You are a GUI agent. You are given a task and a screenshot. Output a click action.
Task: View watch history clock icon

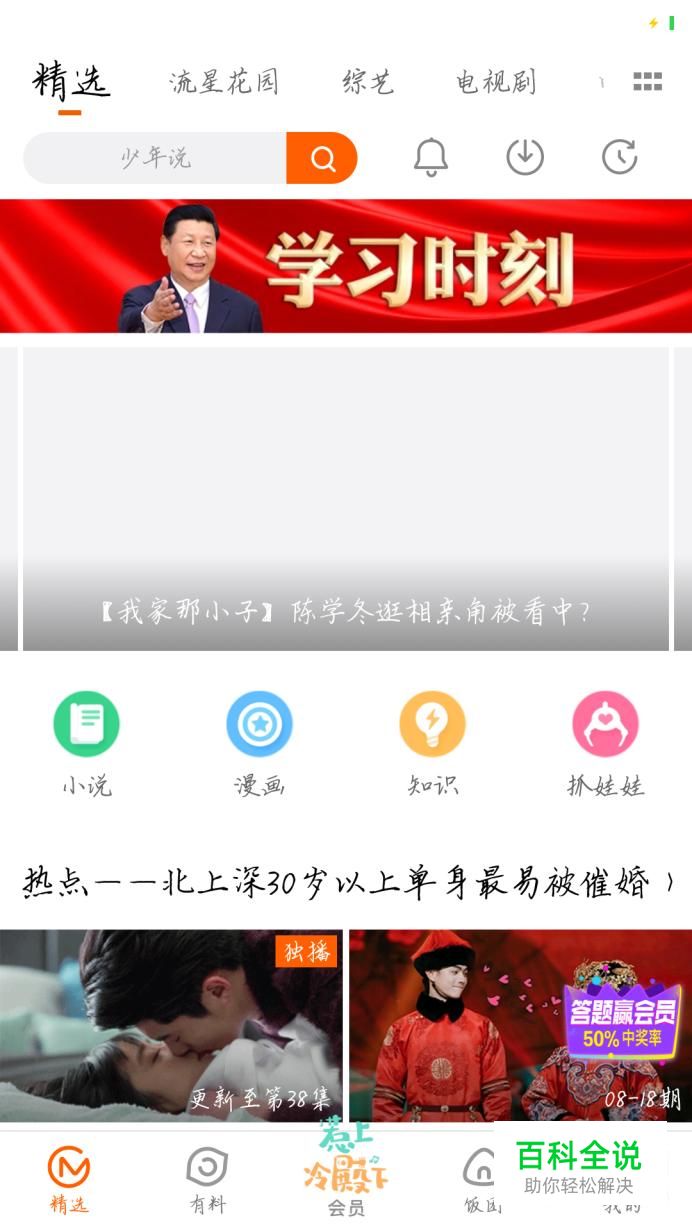(620, 158)
